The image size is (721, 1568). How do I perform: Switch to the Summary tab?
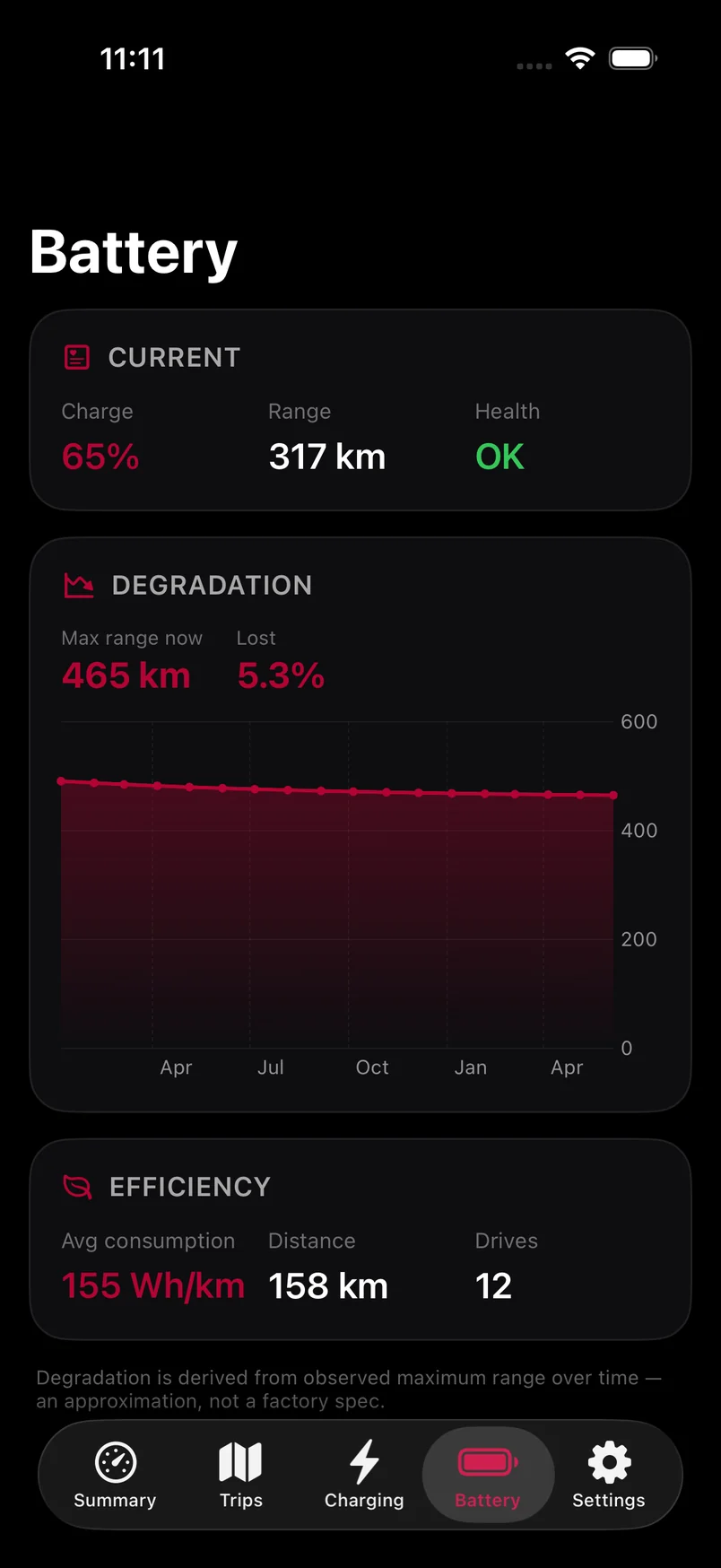click(115, 1476)
